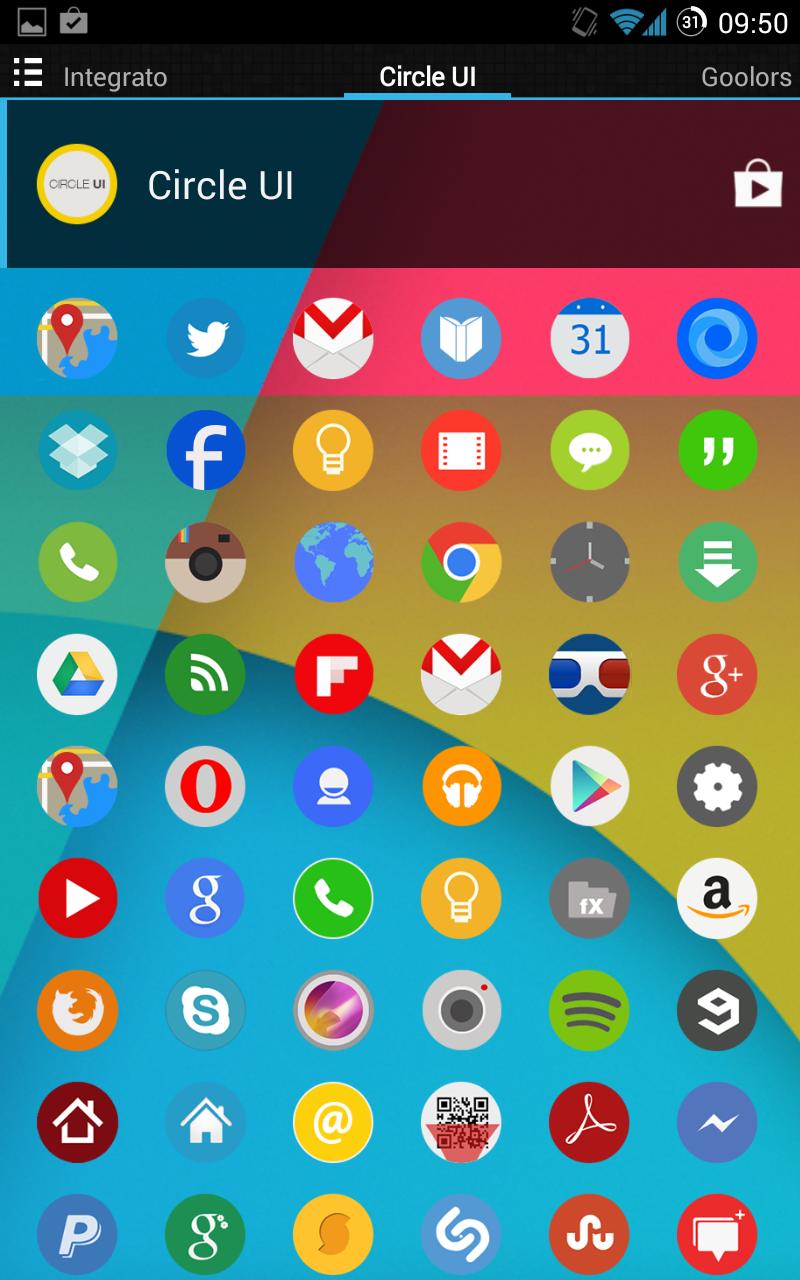Open the Chrome browser icon
The image size is (800, 1280).
(461, 563)
